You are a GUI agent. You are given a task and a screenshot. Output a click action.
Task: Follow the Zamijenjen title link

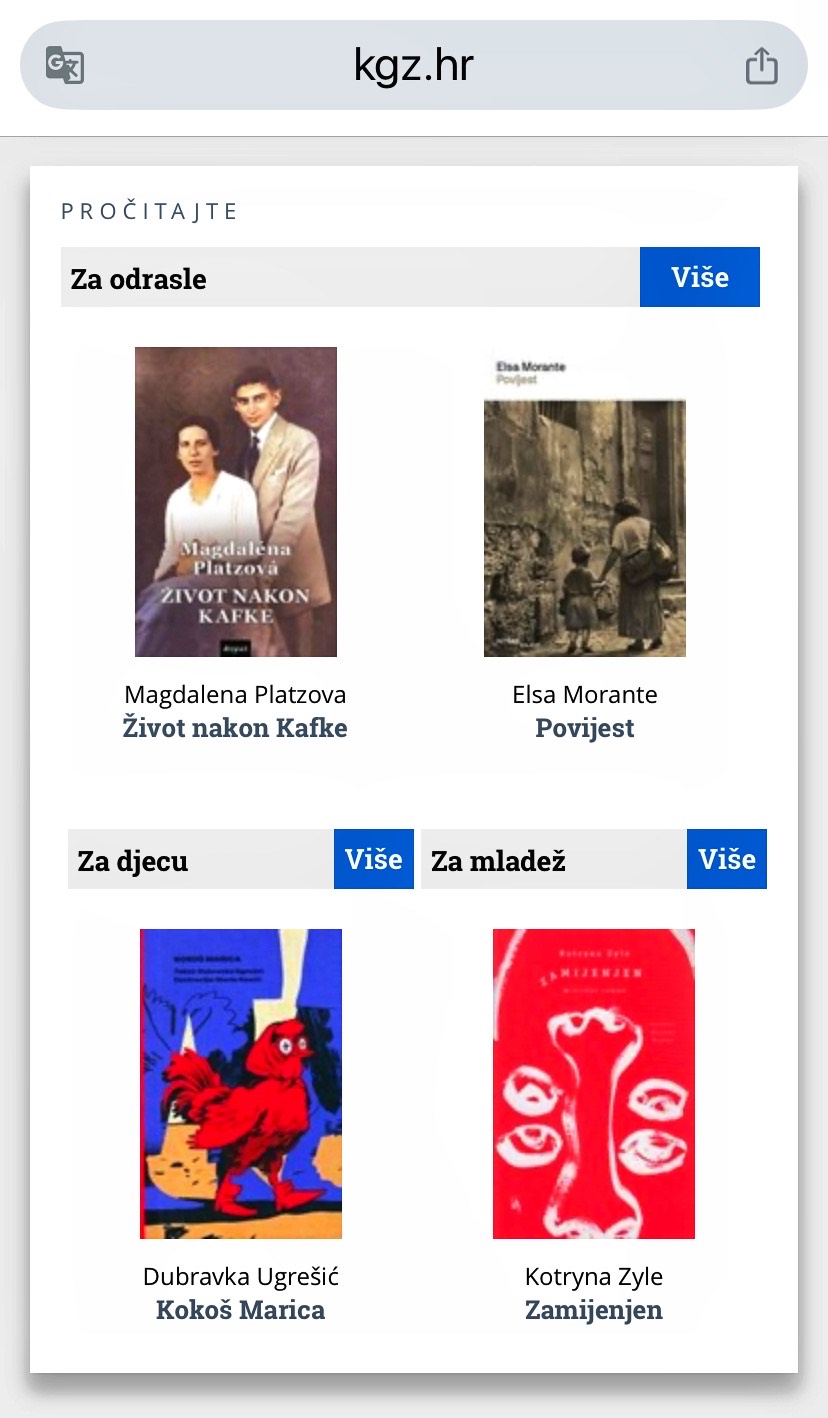click(594, 1310)
